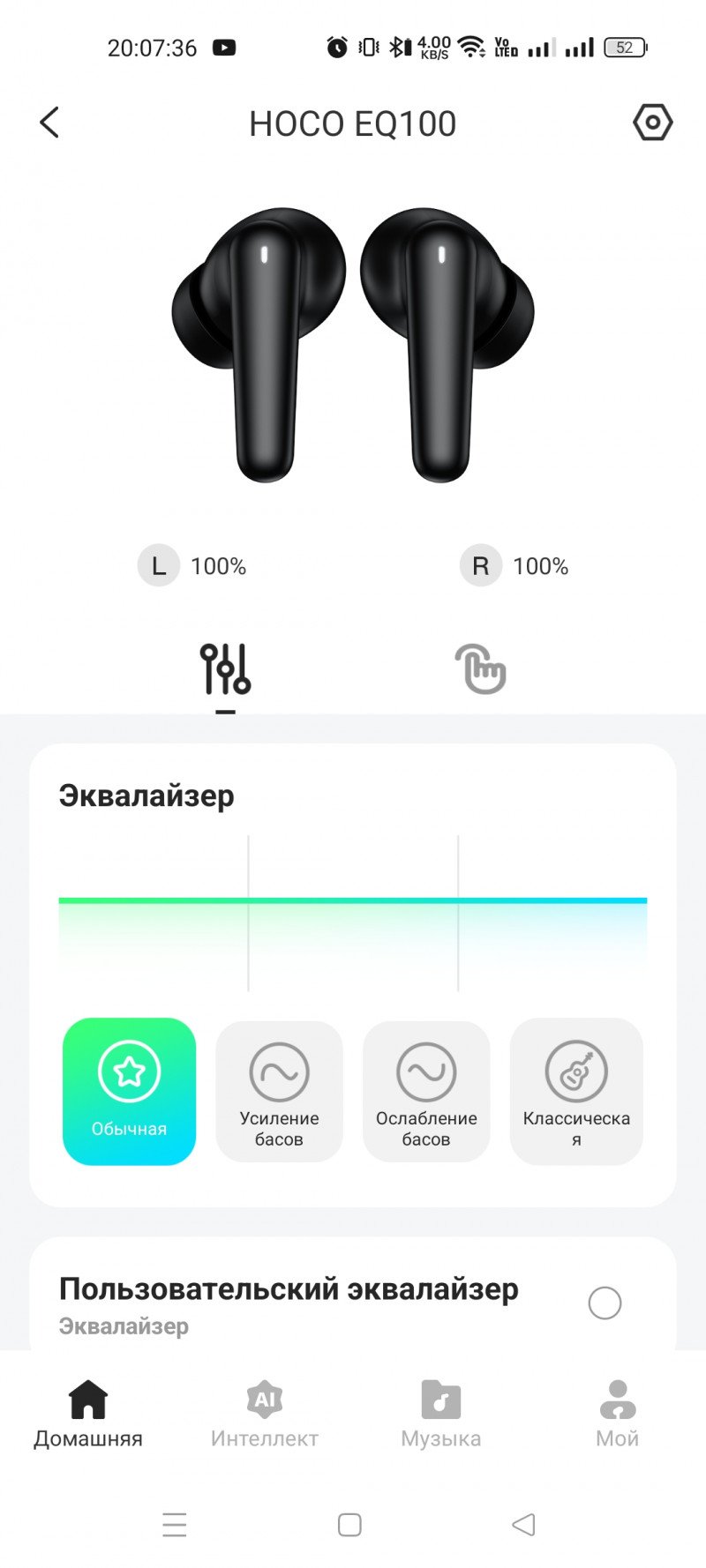Enable Пользовательский эквалайзер radio button
Screen dimensions: 706x1568
tap(605, 1303)
